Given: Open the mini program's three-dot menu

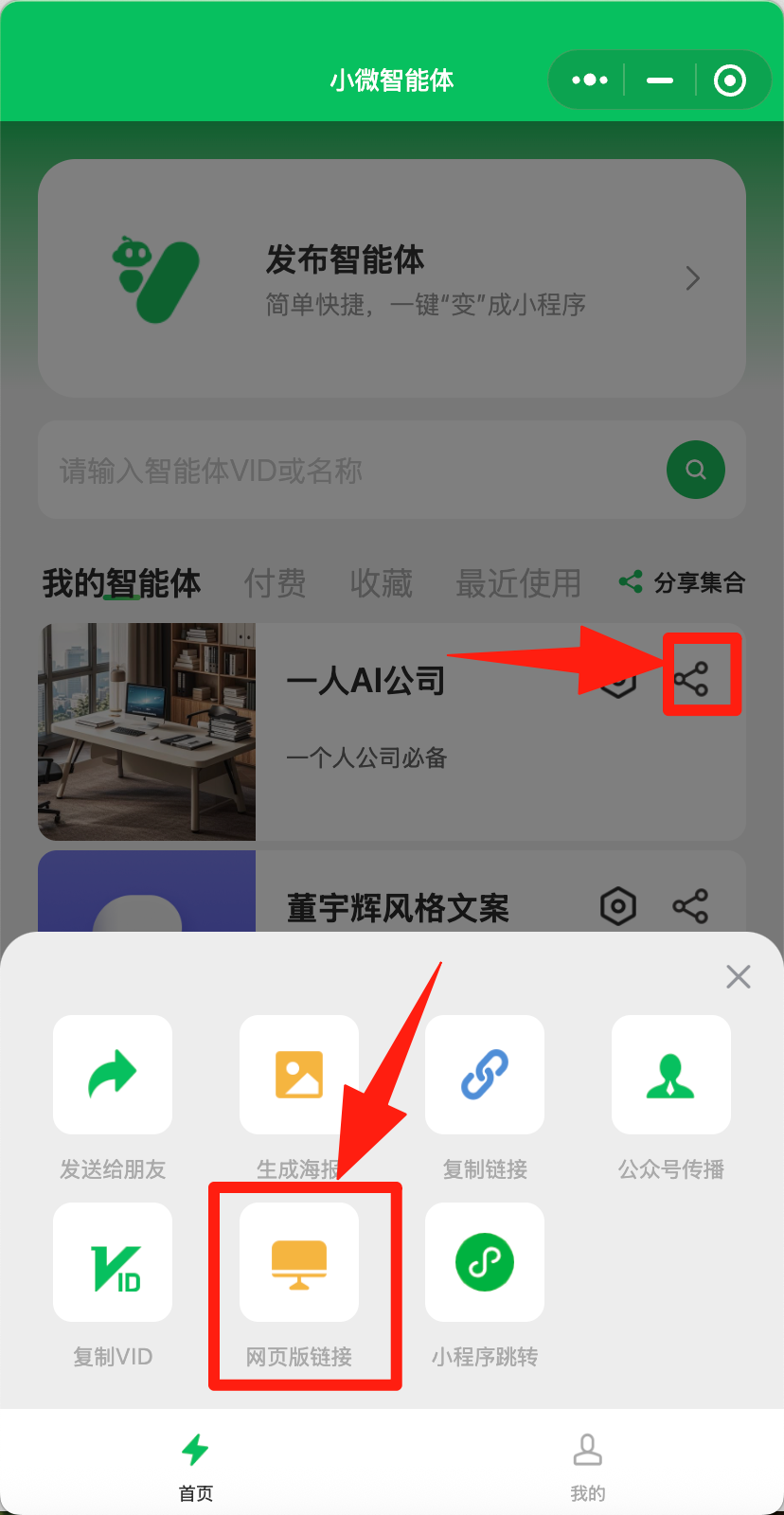Looking at the screenshot, I should (x=590, y=80).
